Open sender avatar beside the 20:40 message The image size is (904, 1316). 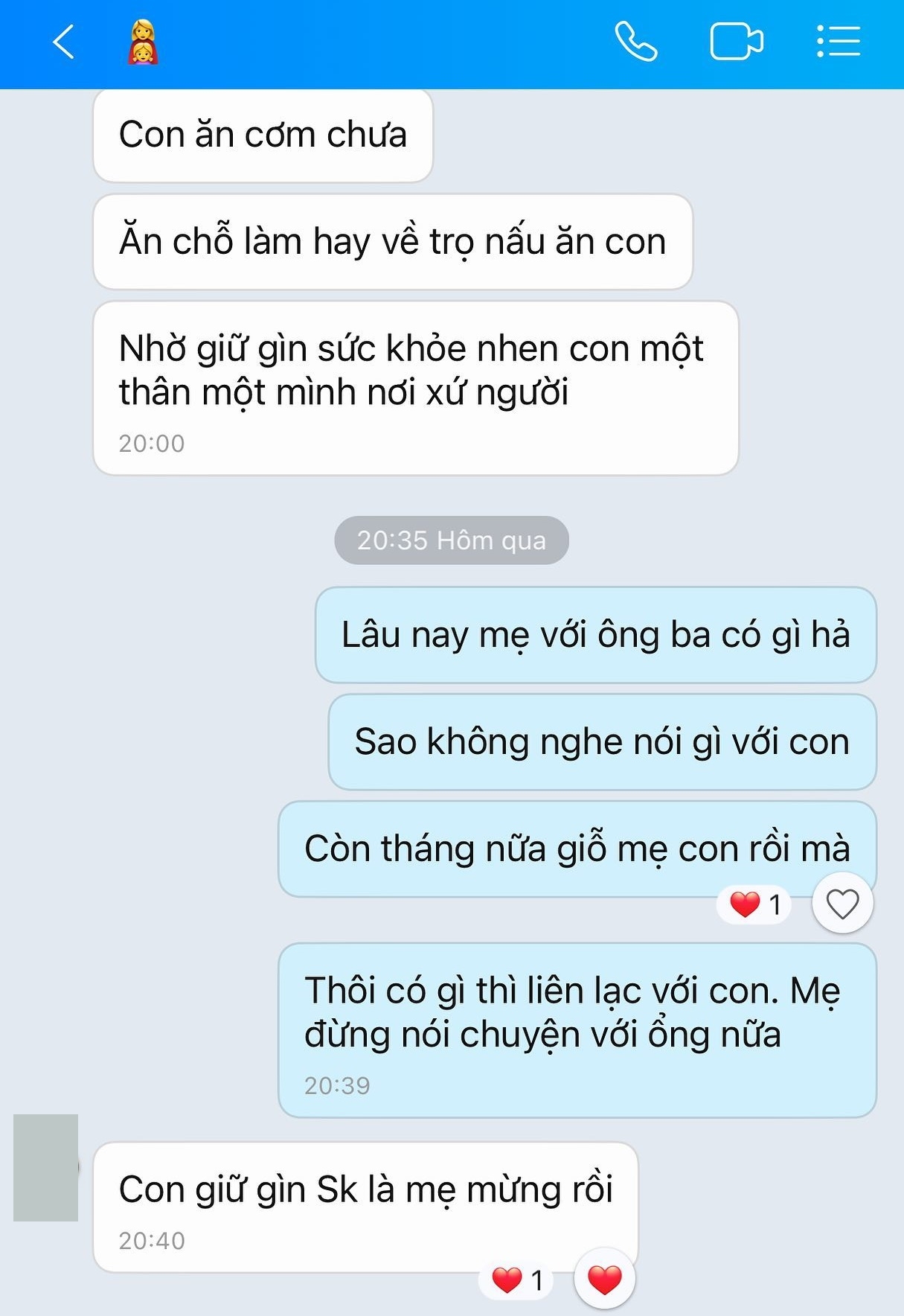click(x=46, y=1168)
